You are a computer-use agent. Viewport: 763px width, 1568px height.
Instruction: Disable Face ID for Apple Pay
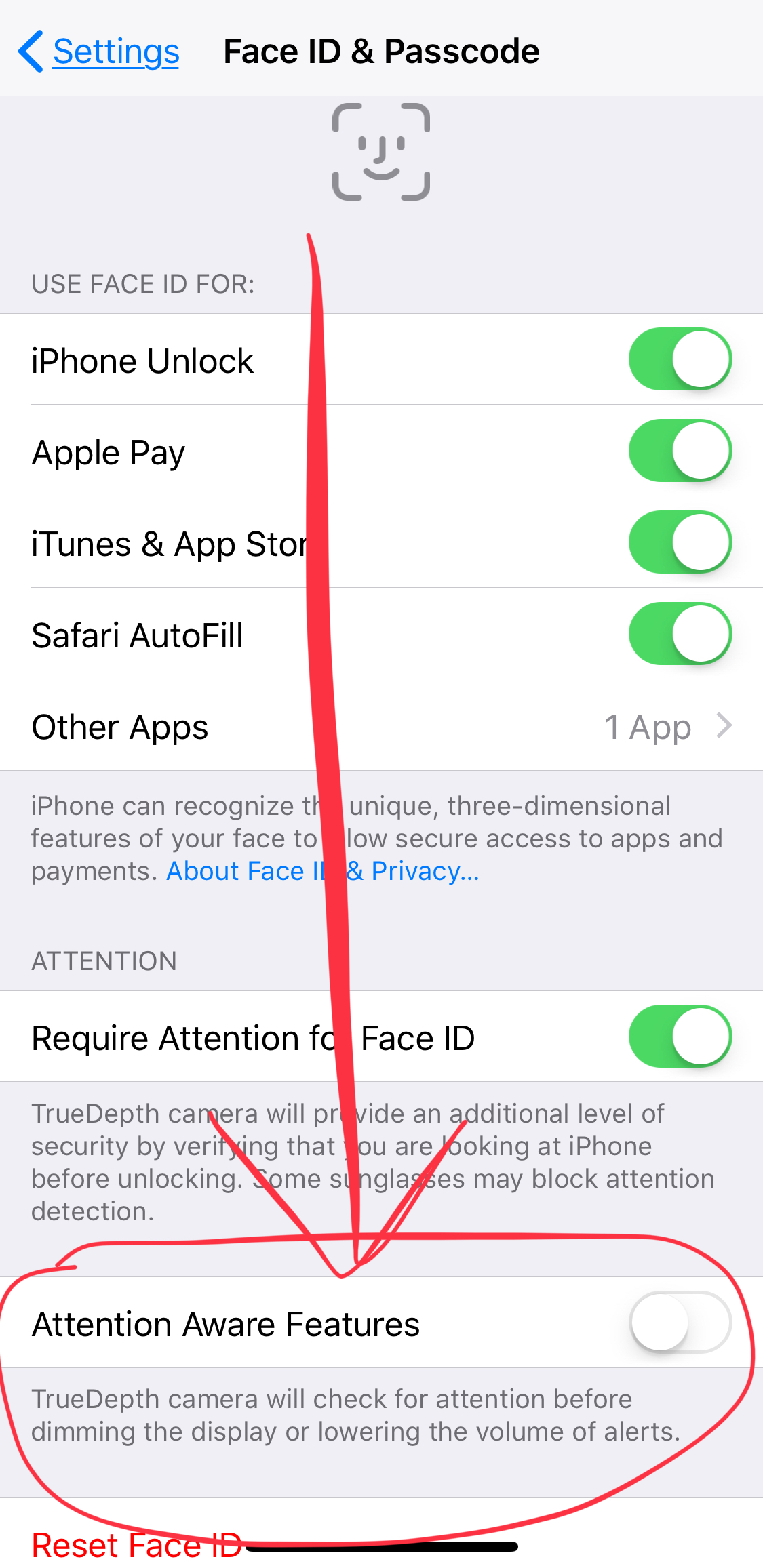680,451
